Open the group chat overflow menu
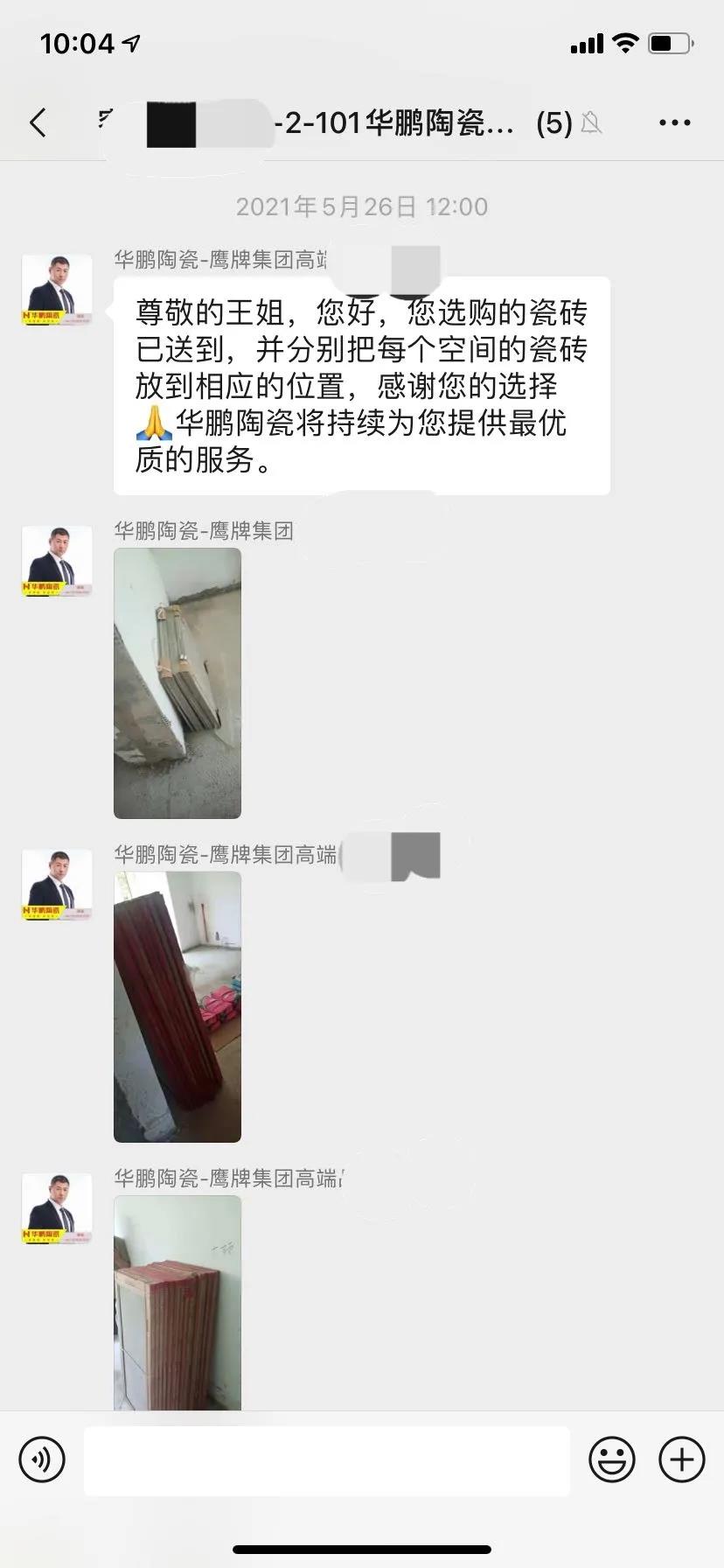The height and width of the screenshot is (1568, 724). point(674,123)
